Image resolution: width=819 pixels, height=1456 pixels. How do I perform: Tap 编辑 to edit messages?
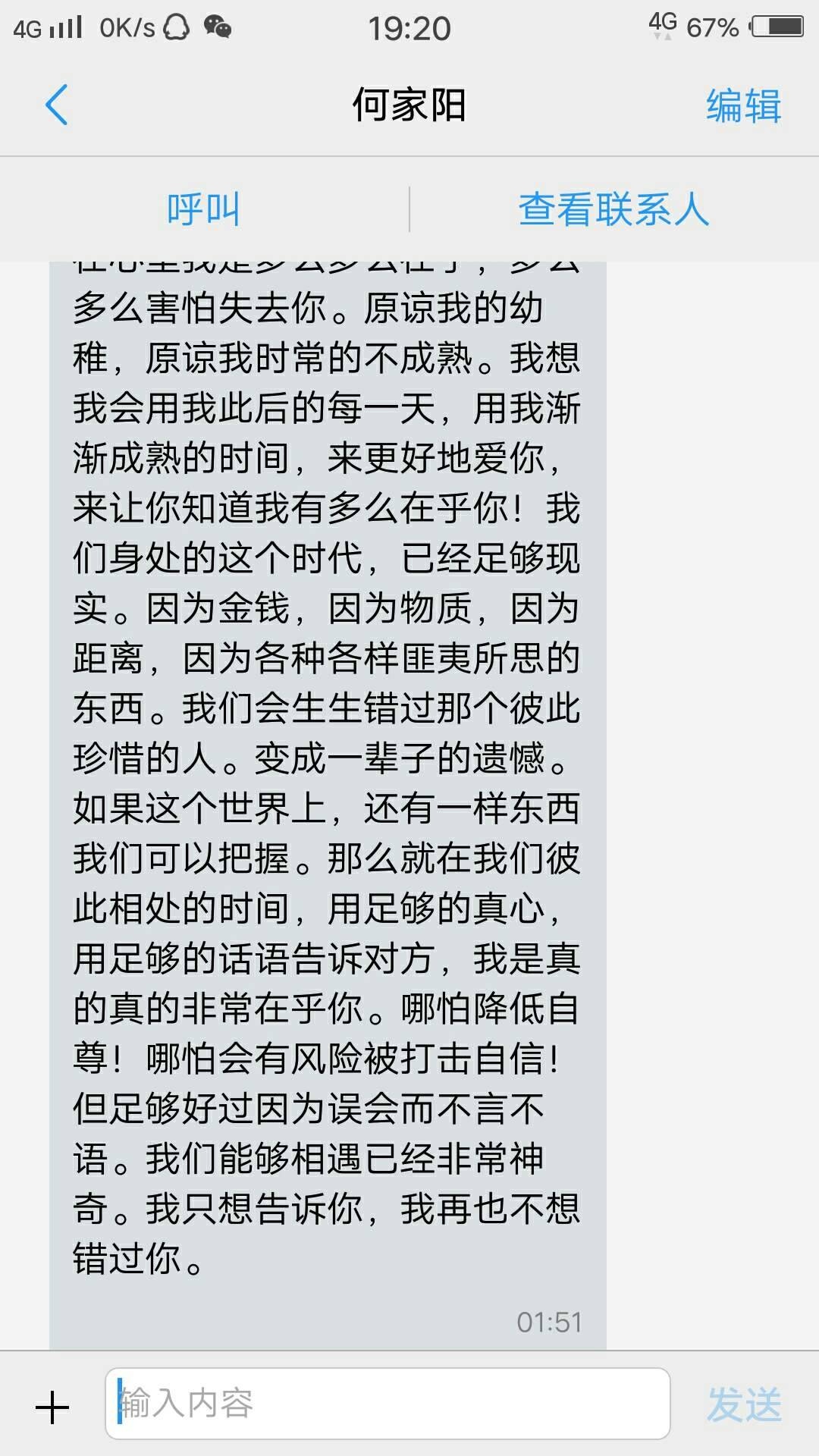pyautogui.click(x=743, y=105)
